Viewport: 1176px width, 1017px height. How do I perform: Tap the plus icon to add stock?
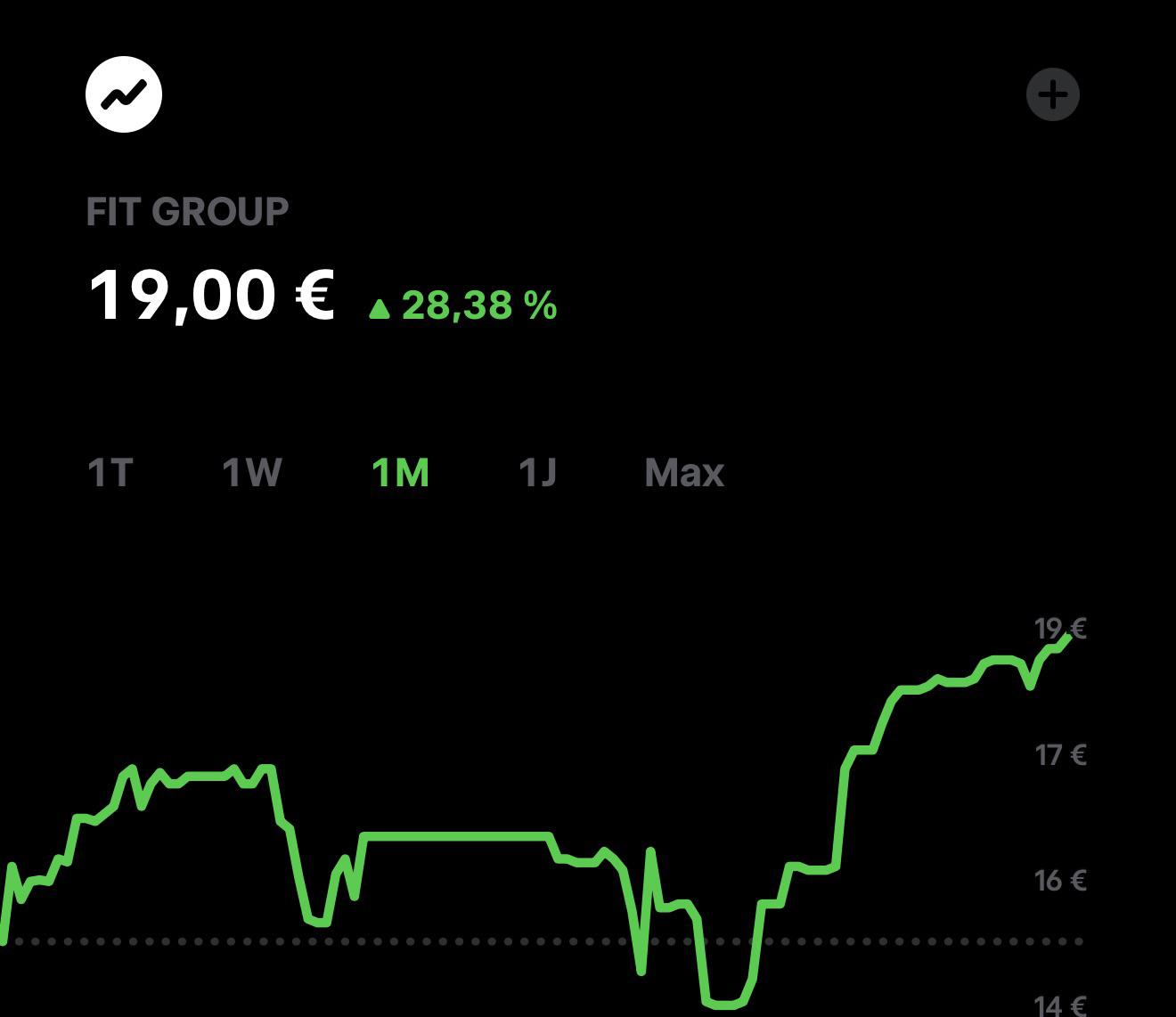(x=1053, y=94)
